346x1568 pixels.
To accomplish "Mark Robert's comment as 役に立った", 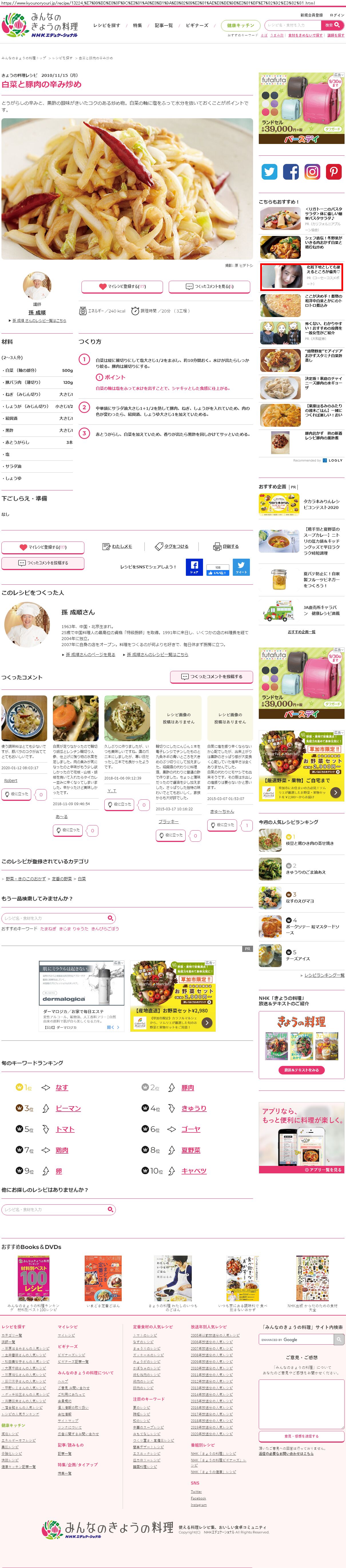I will point(17,794).
